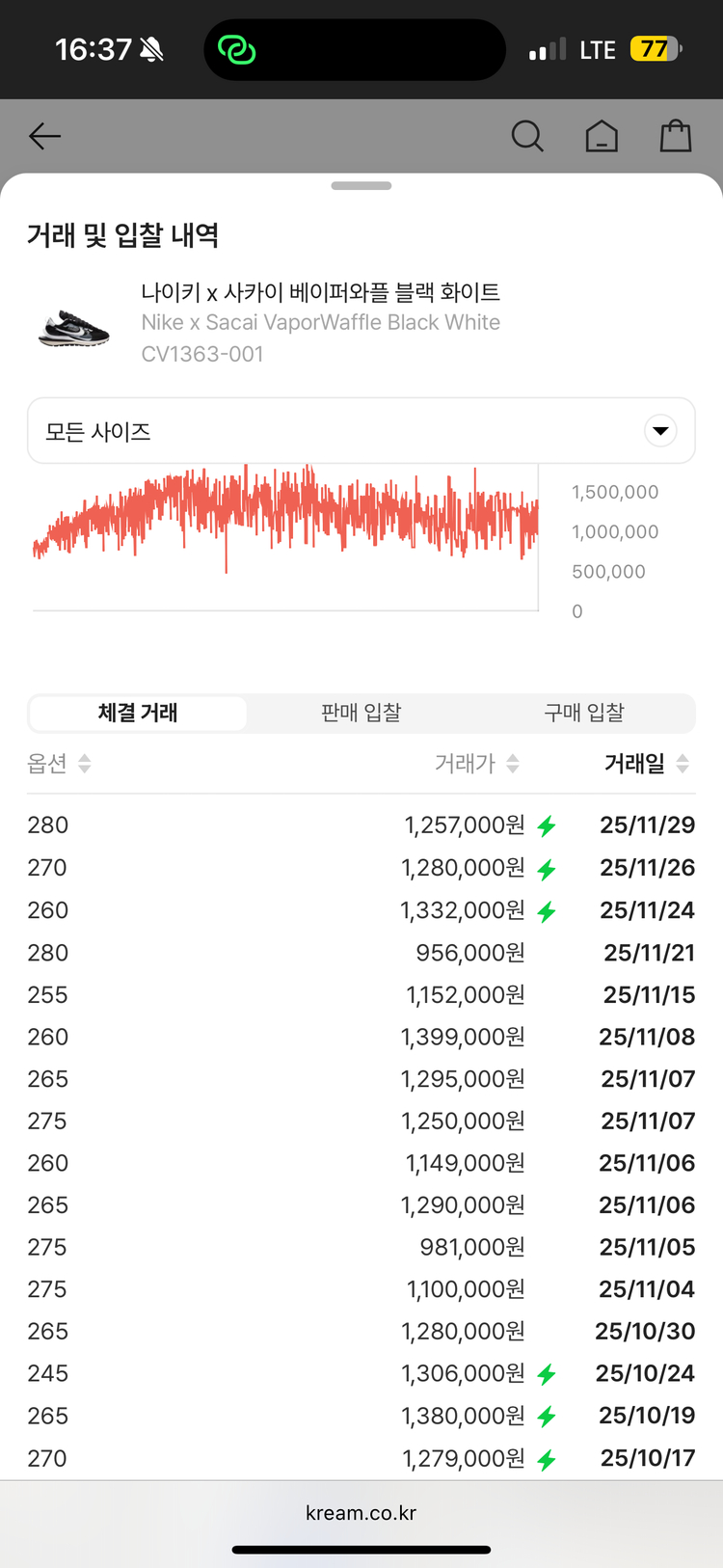Screen dimensions: 723x1568
Task: Select the lightning bolt next to the 25/10/24 trade
Action: click(547, 1373)
